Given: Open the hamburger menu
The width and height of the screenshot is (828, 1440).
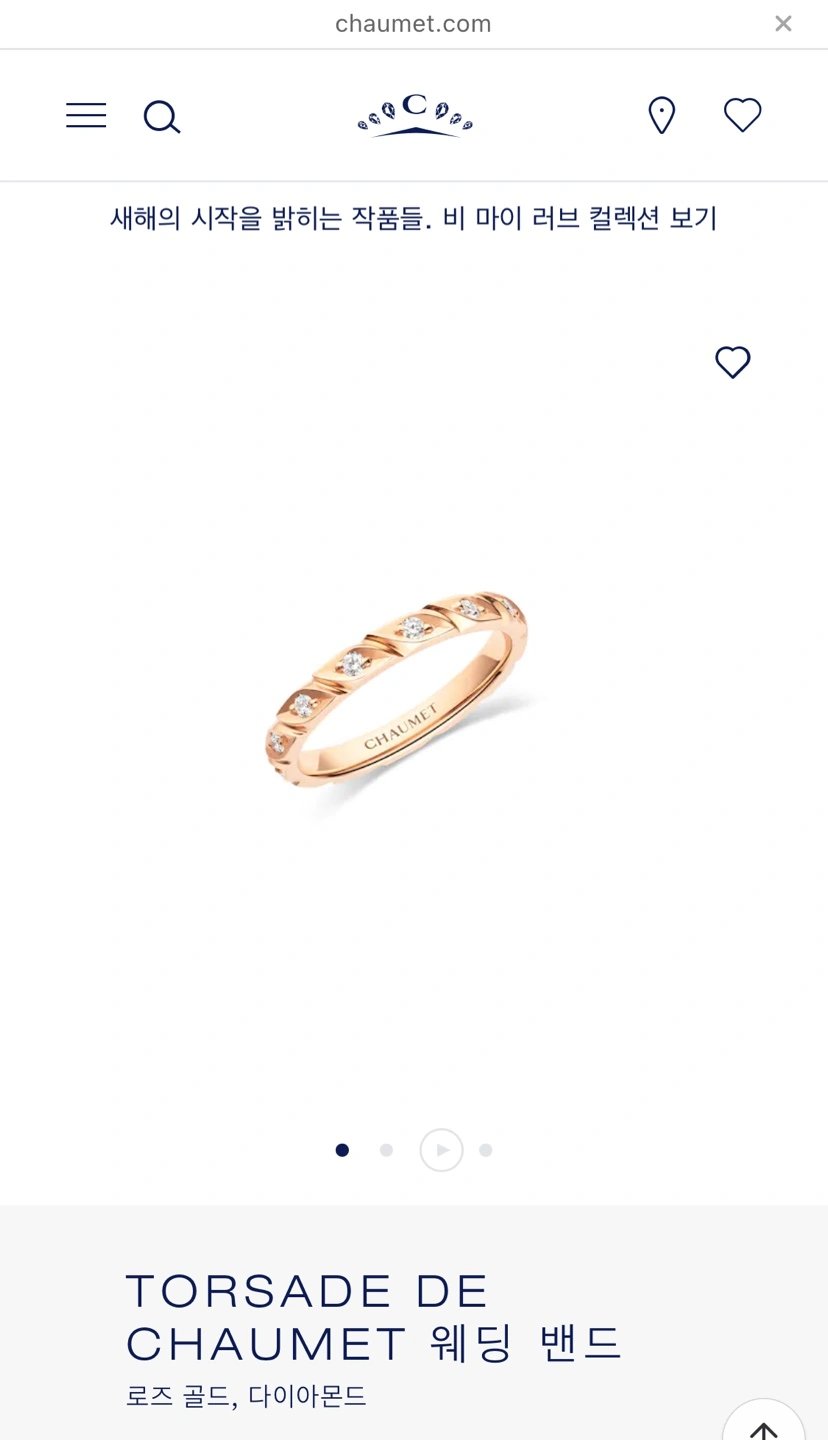Looking at the screenshot, I should [86, 116].
